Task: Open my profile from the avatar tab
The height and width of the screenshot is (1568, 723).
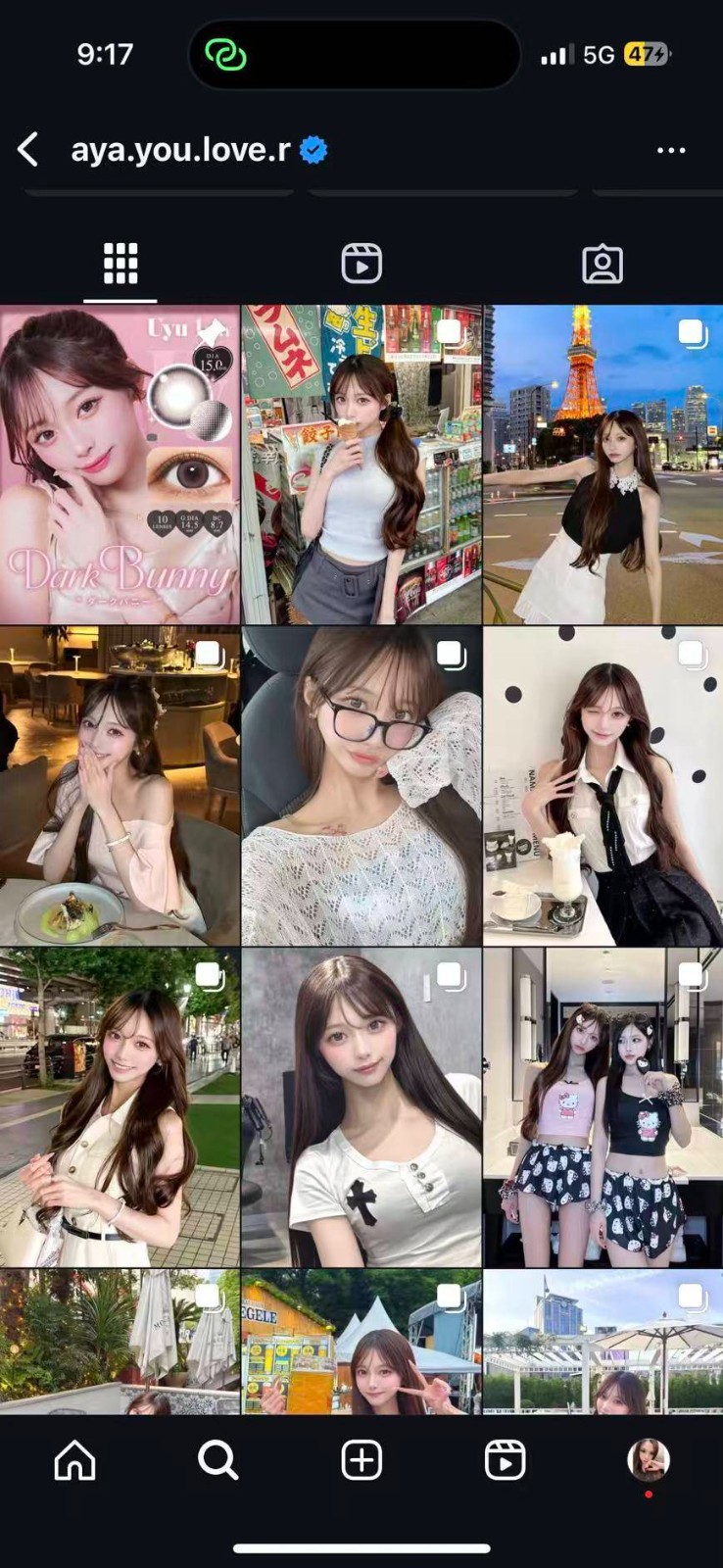Action: click(x=648, y=1460)
